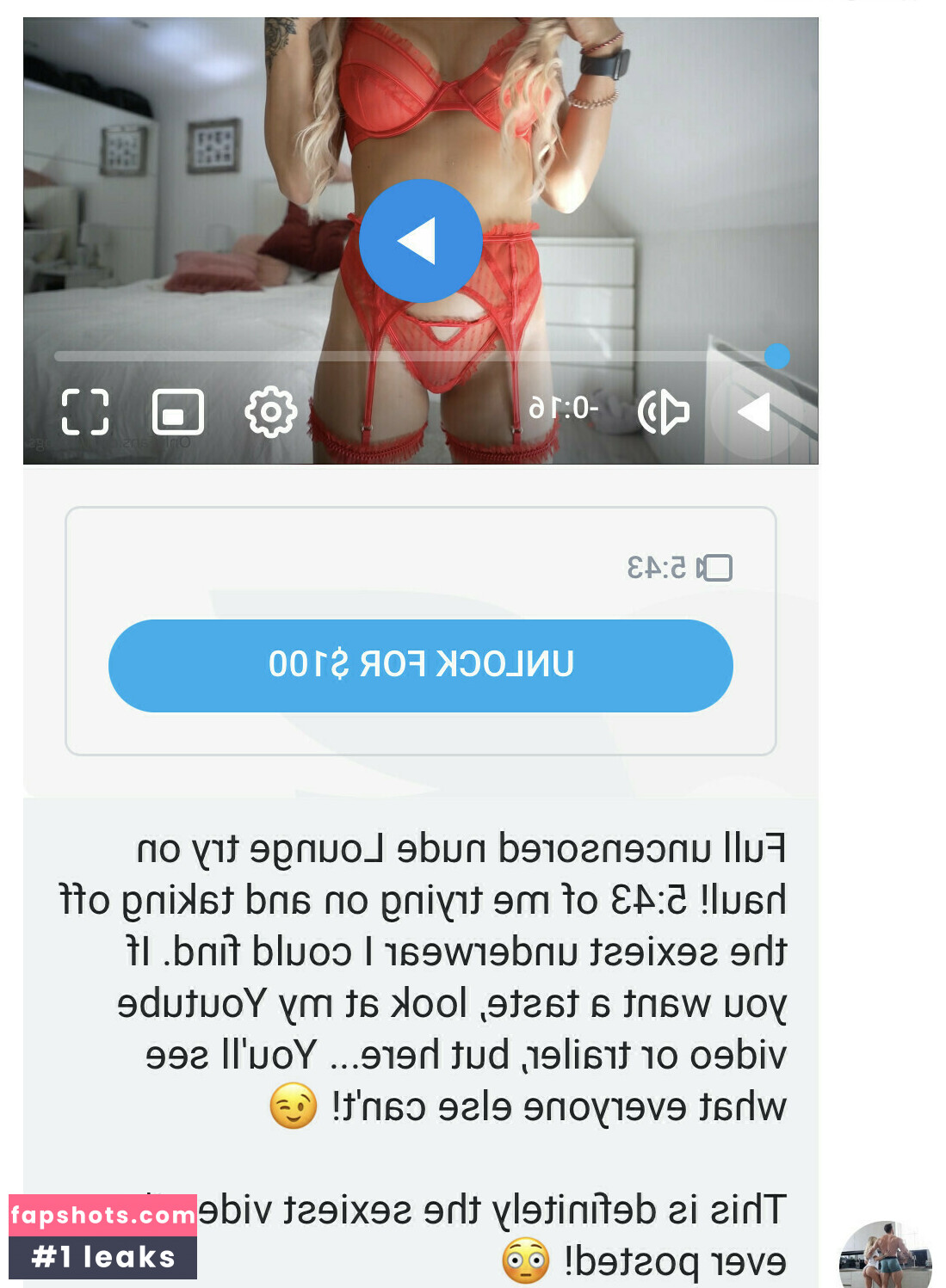946x1288 pixels.
Task: Tap Unlock for $100 button
Action: pos(420,665)
